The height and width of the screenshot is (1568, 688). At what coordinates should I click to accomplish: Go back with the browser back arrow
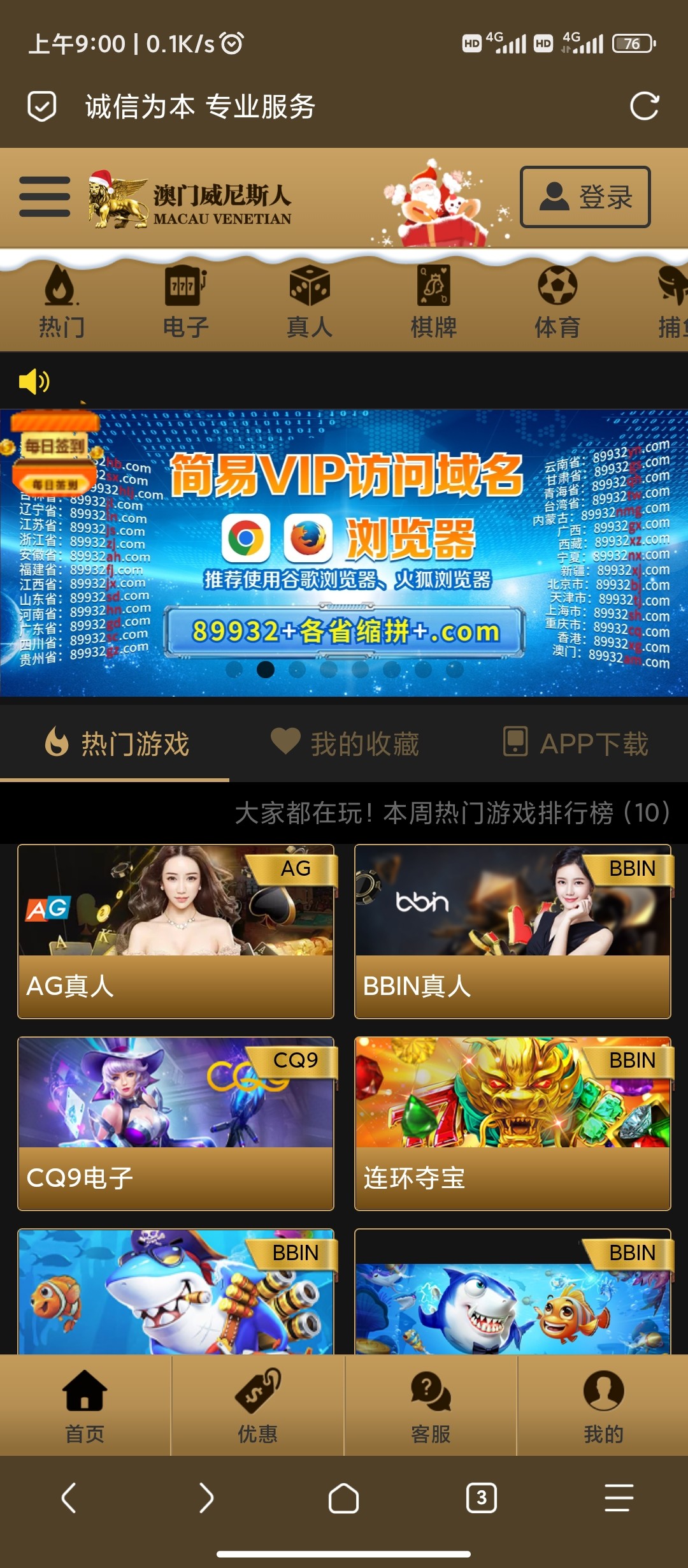69,1497
